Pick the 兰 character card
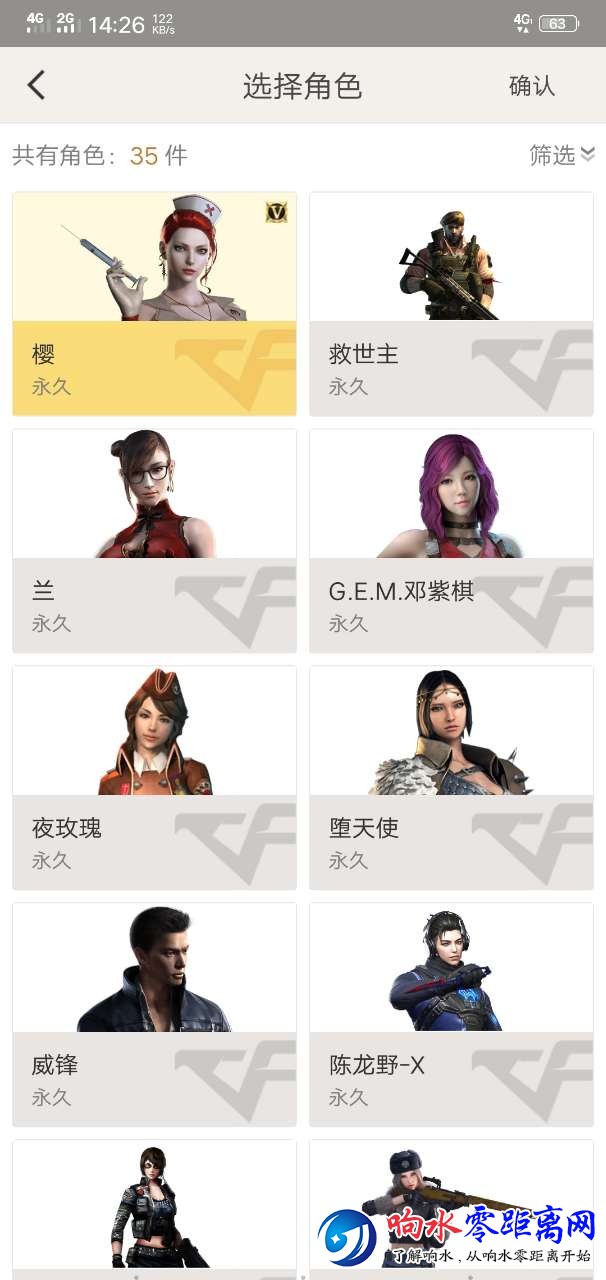Viewport: 606px width, 1280px height. (x=154, y=541)
